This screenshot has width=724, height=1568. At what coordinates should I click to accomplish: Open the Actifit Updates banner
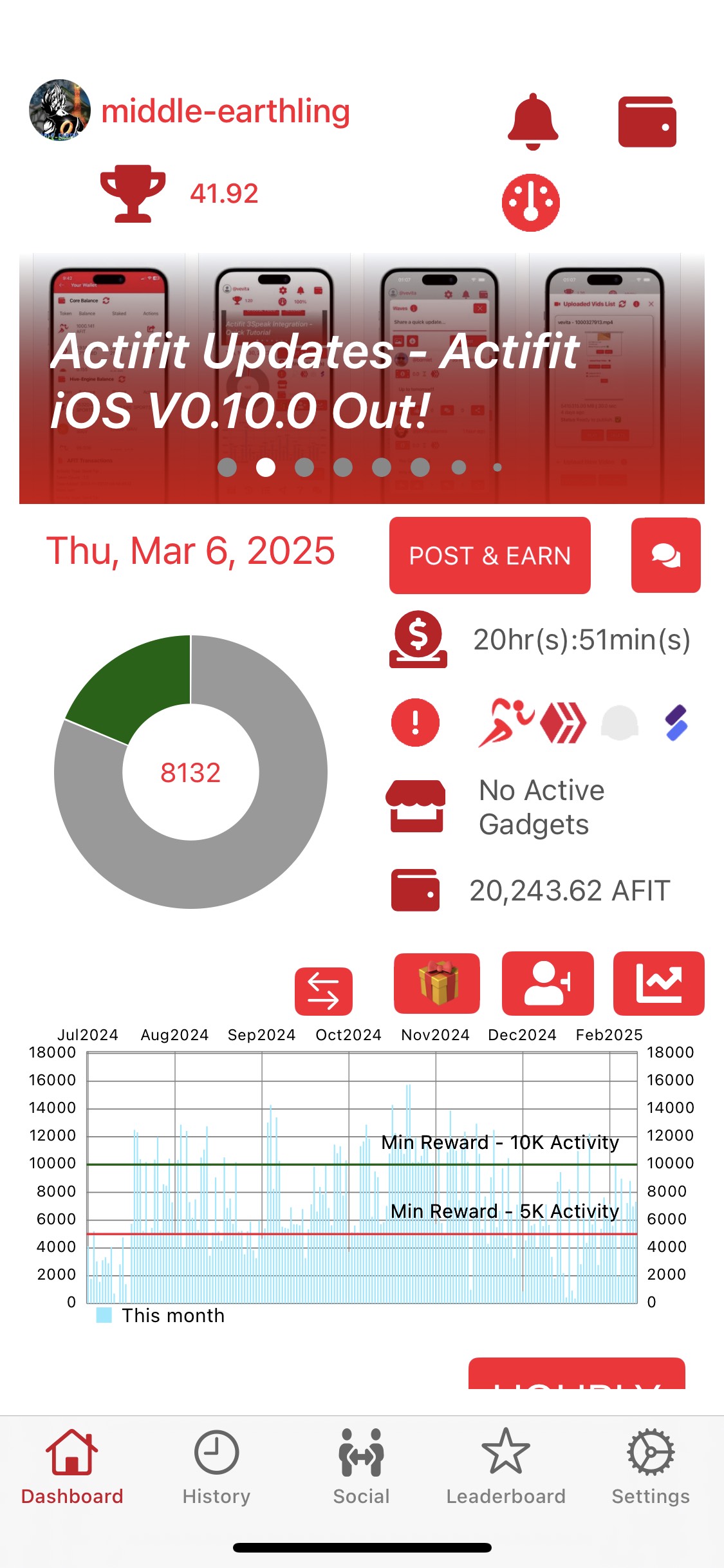point(362,378)
